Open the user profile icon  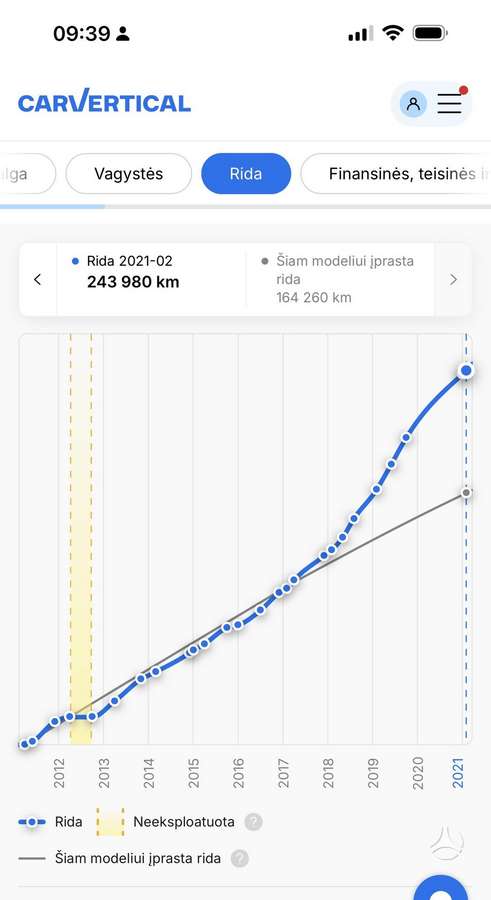click(413, 104)
